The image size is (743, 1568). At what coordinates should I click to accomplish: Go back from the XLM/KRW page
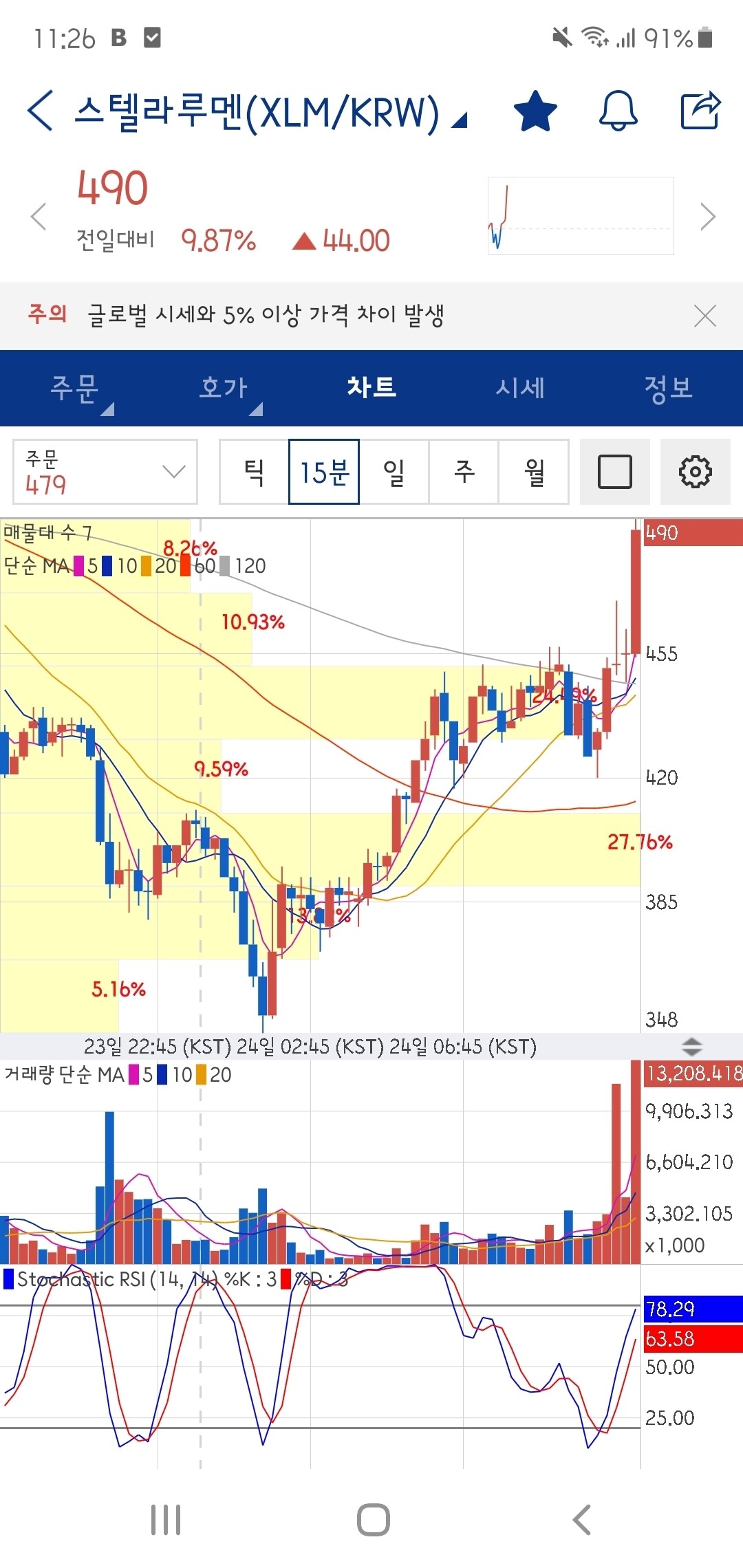(x=40, y=111)
